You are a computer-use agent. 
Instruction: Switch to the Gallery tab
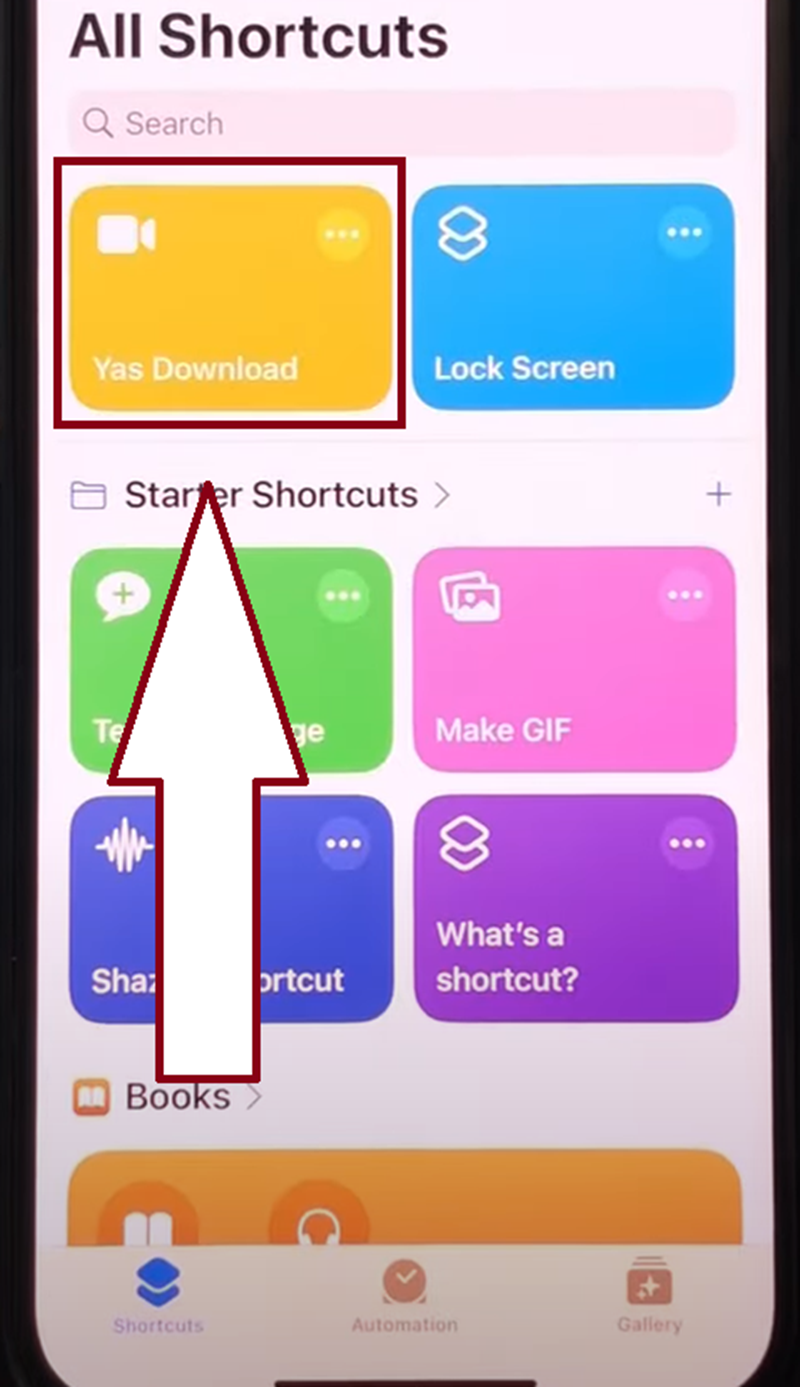click(649, 1296)
